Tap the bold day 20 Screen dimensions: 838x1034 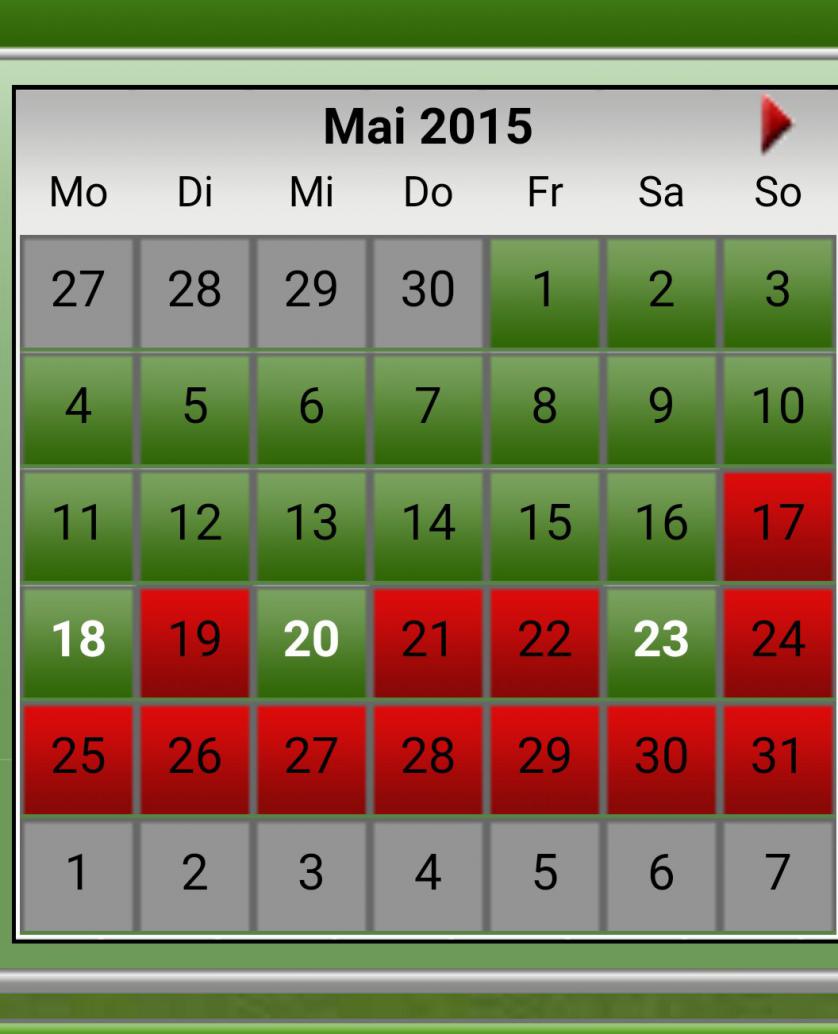[x=311, y=642]
